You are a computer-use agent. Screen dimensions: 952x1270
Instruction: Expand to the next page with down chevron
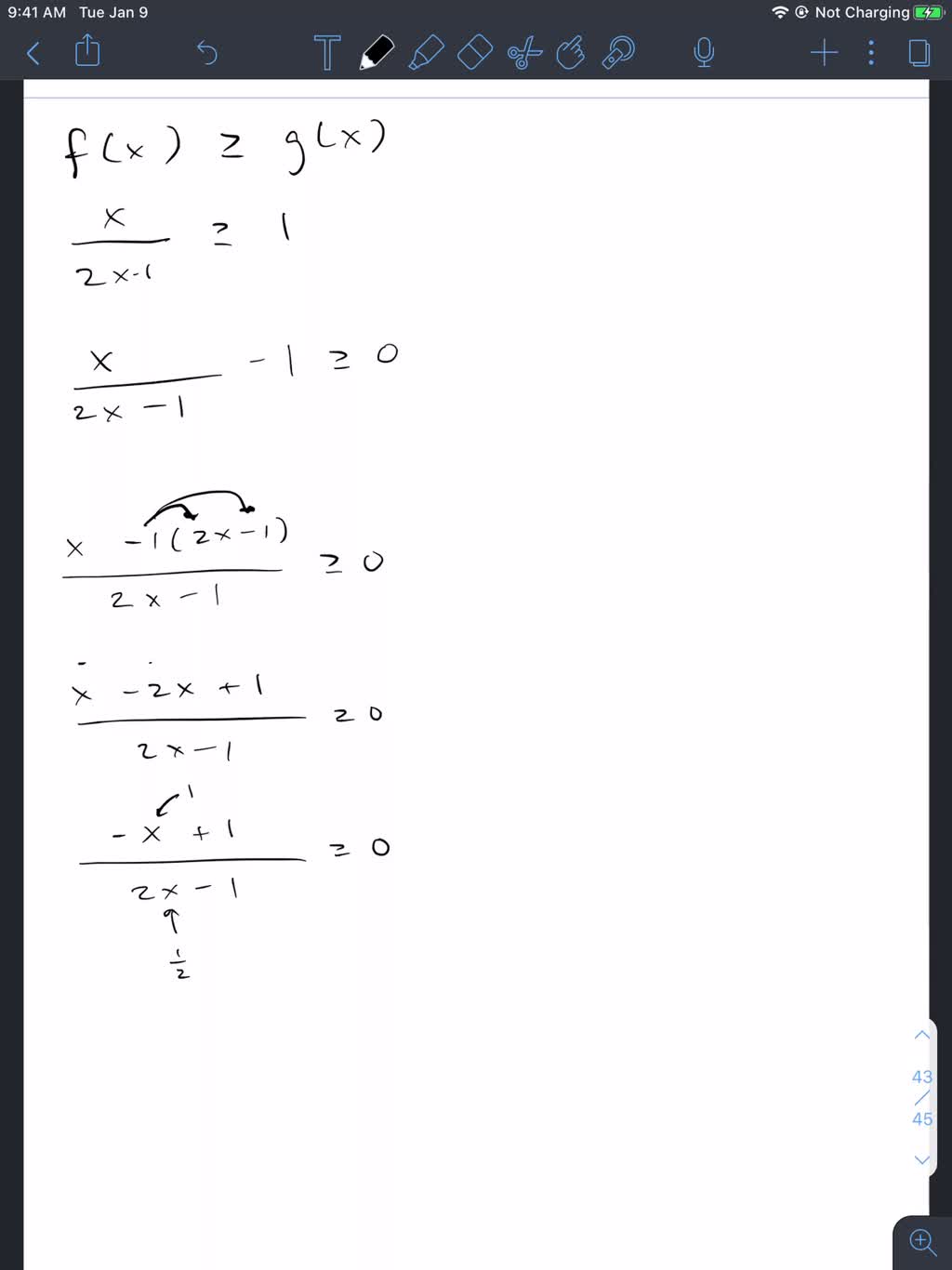(x=921, y=1159)
